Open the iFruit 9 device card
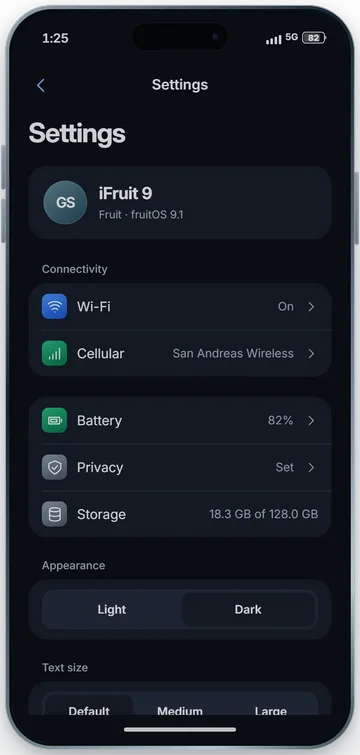 click(180, 202)
